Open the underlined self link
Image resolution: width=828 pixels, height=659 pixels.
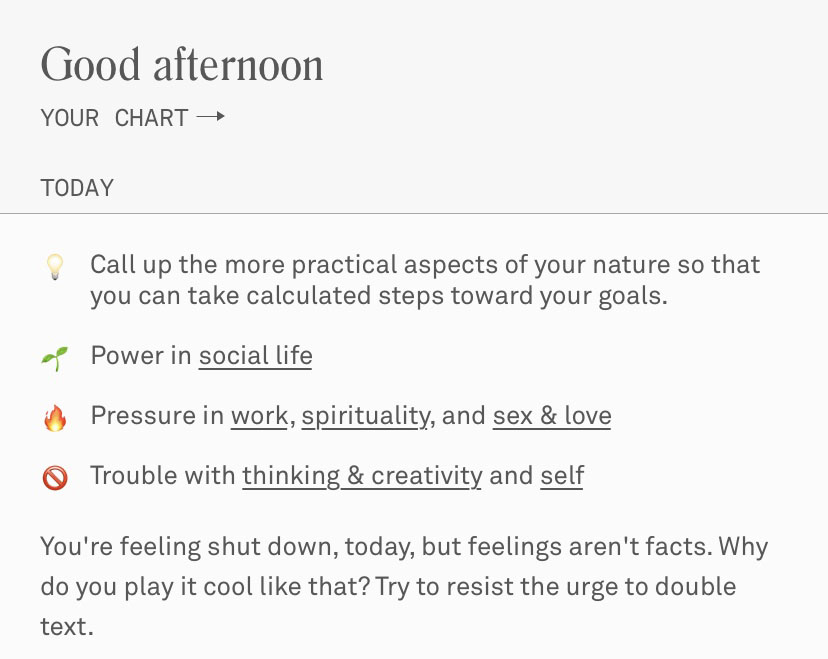pos(562,476)
